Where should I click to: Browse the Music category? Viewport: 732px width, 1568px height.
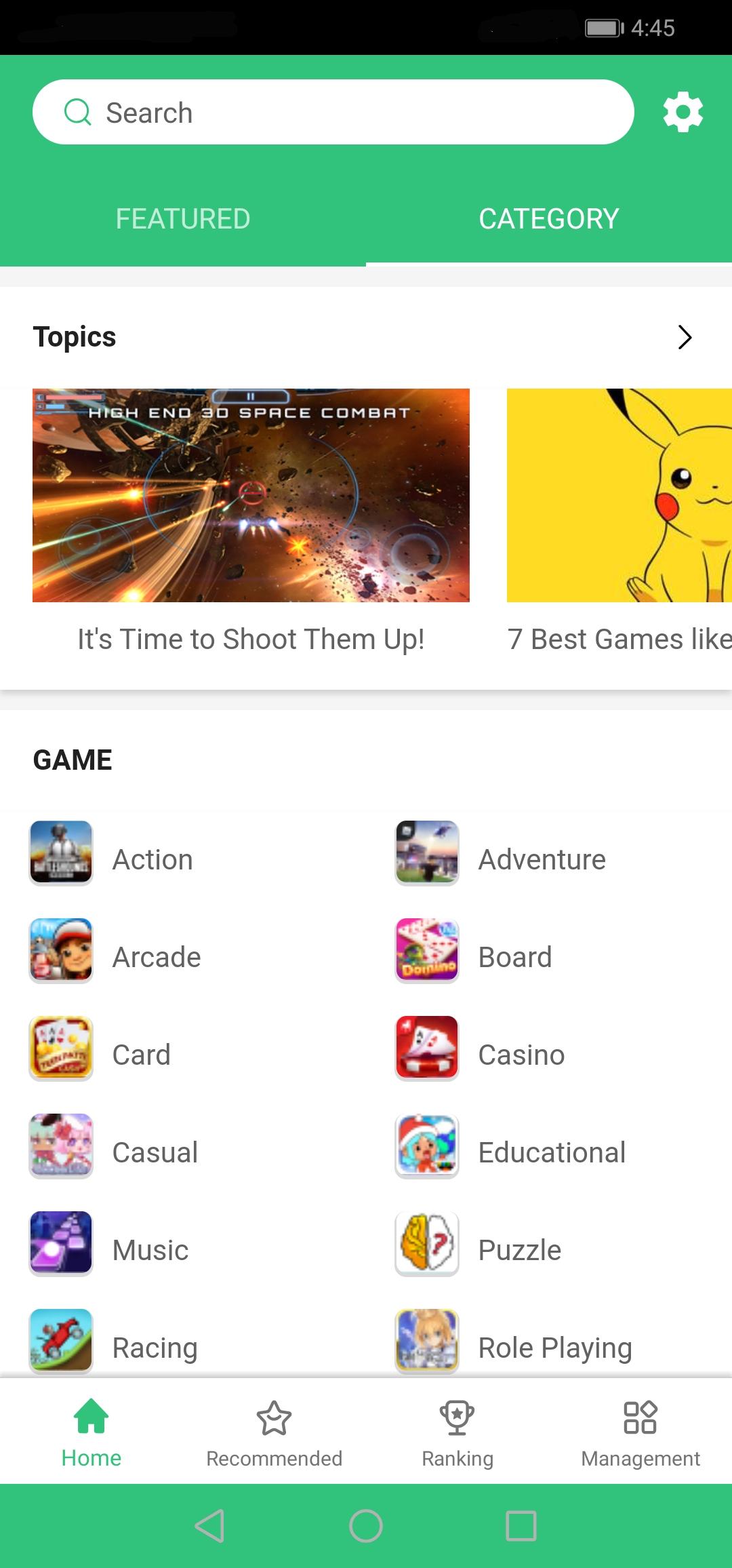(150, 1250)
